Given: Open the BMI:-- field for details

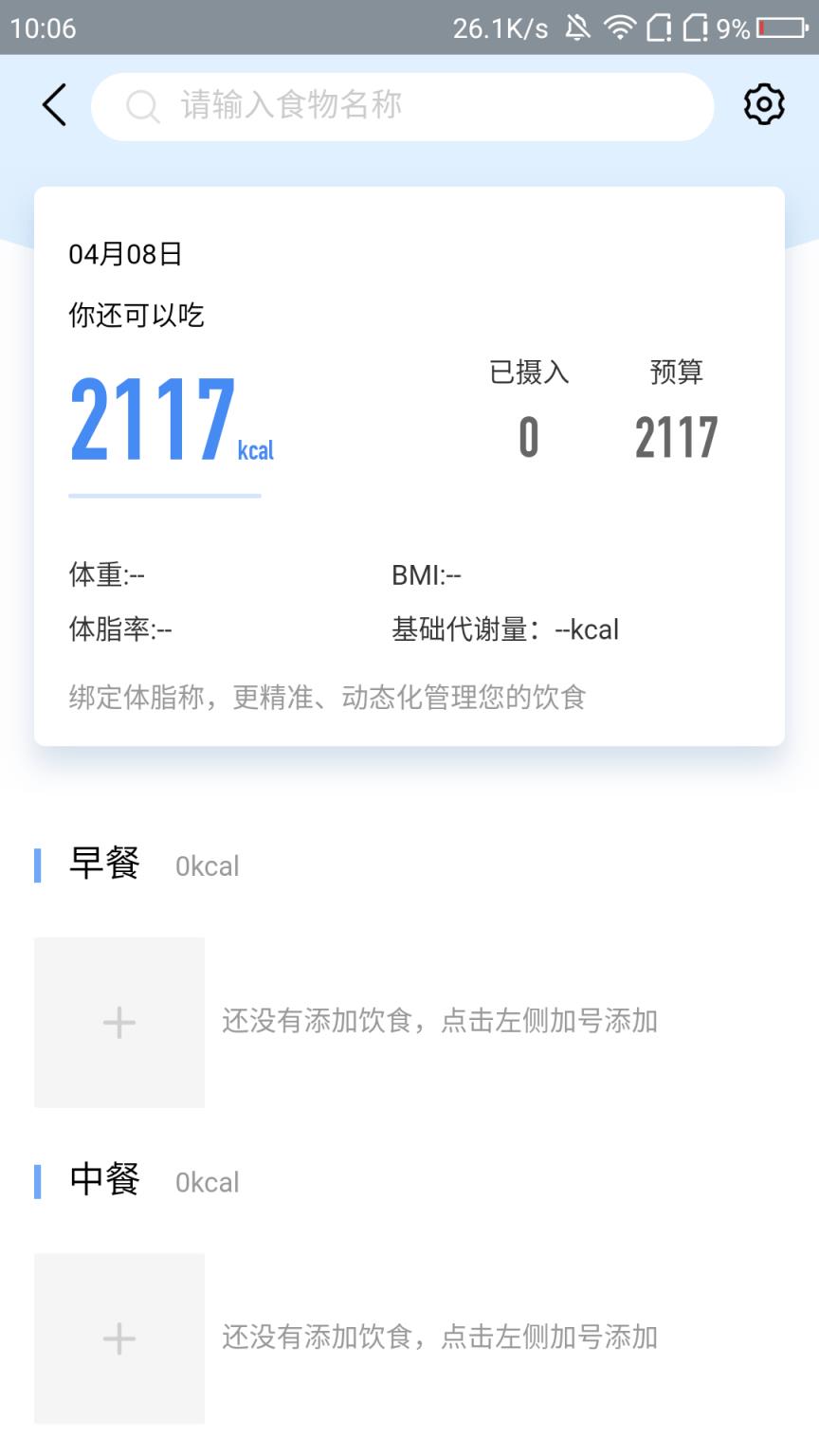Looking at the screenshot, I should [x=427, y=574].
